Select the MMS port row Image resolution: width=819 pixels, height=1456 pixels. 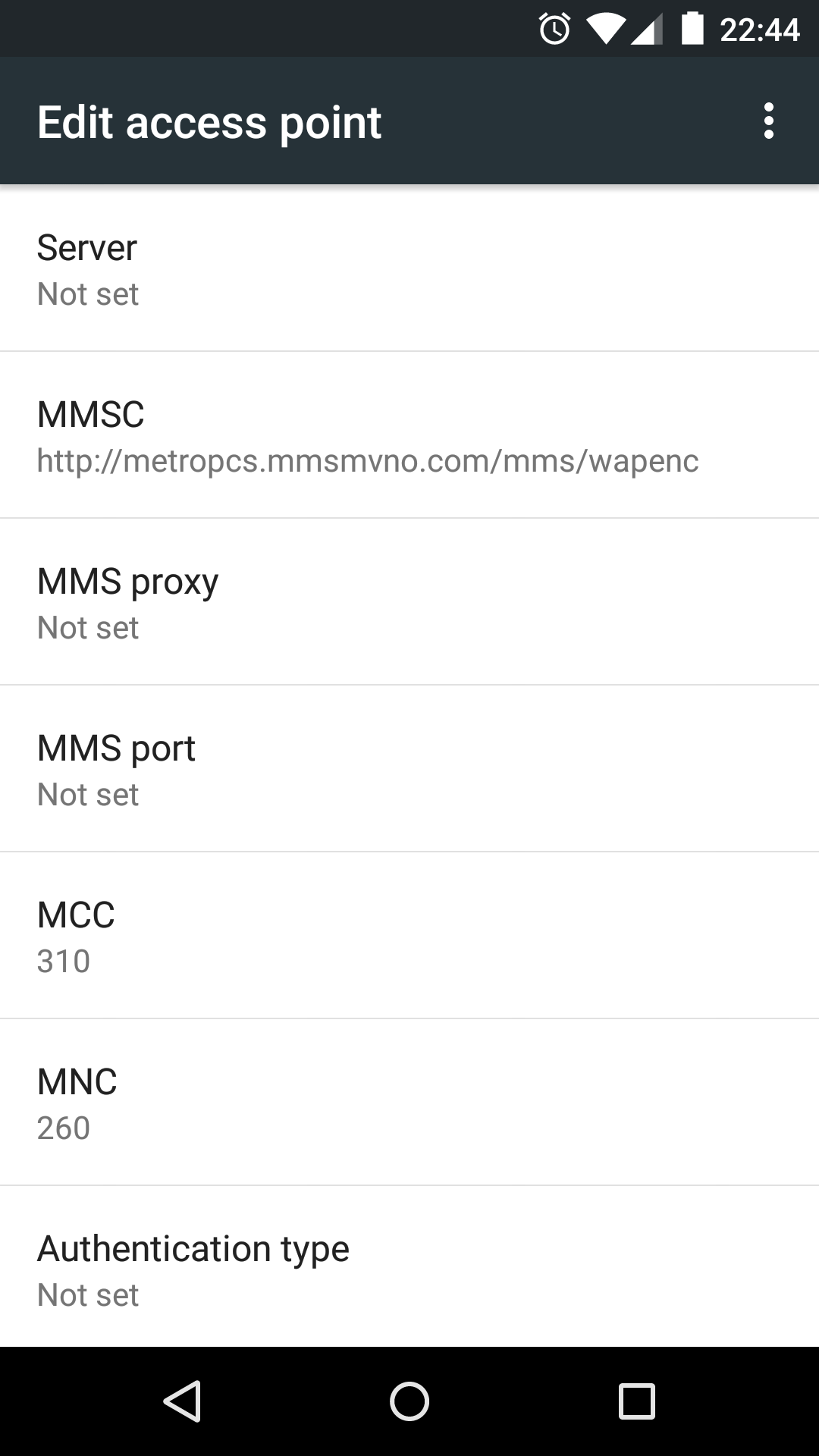[x=409, y=770]
